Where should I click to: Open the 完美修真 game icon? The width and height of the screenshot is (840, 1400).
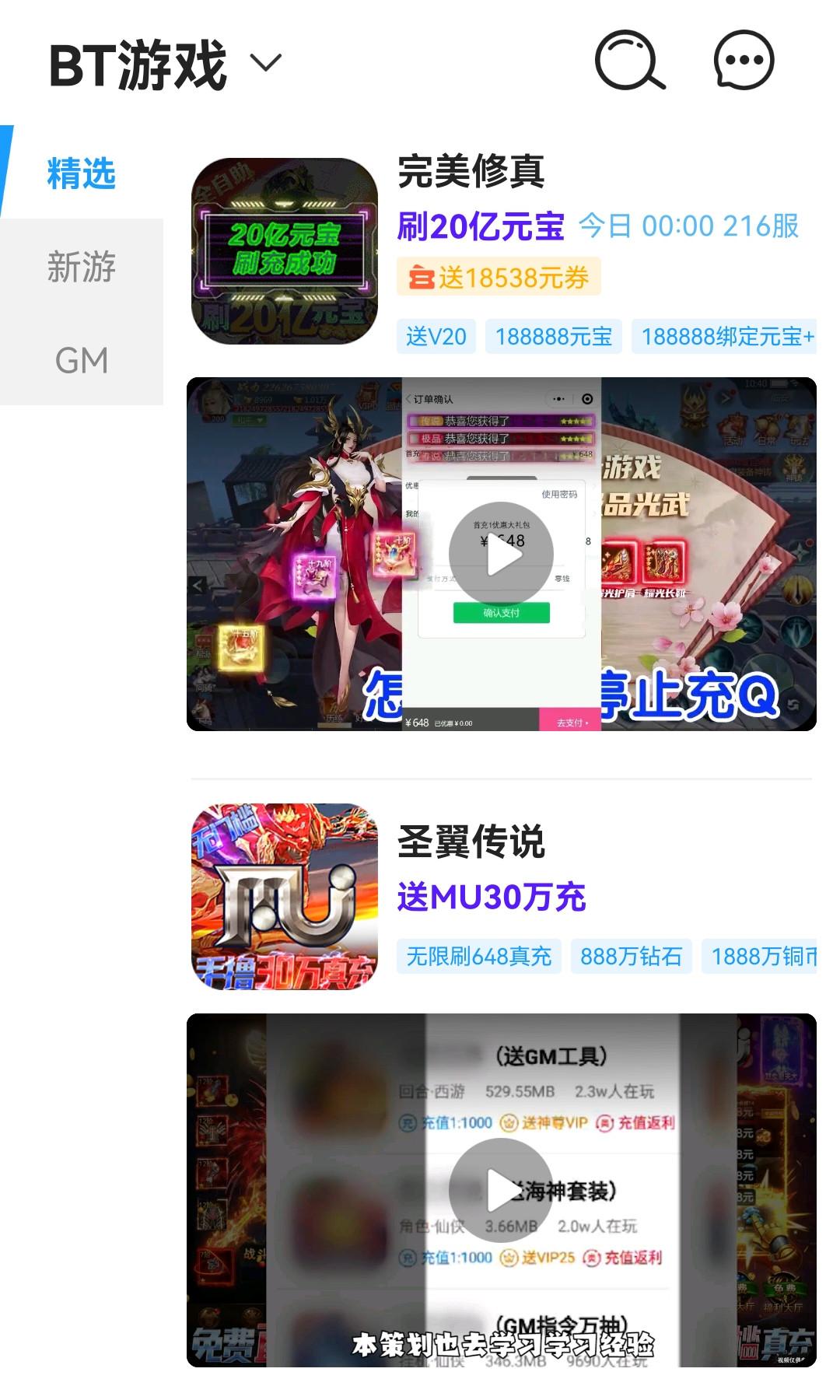click(285, 251)
